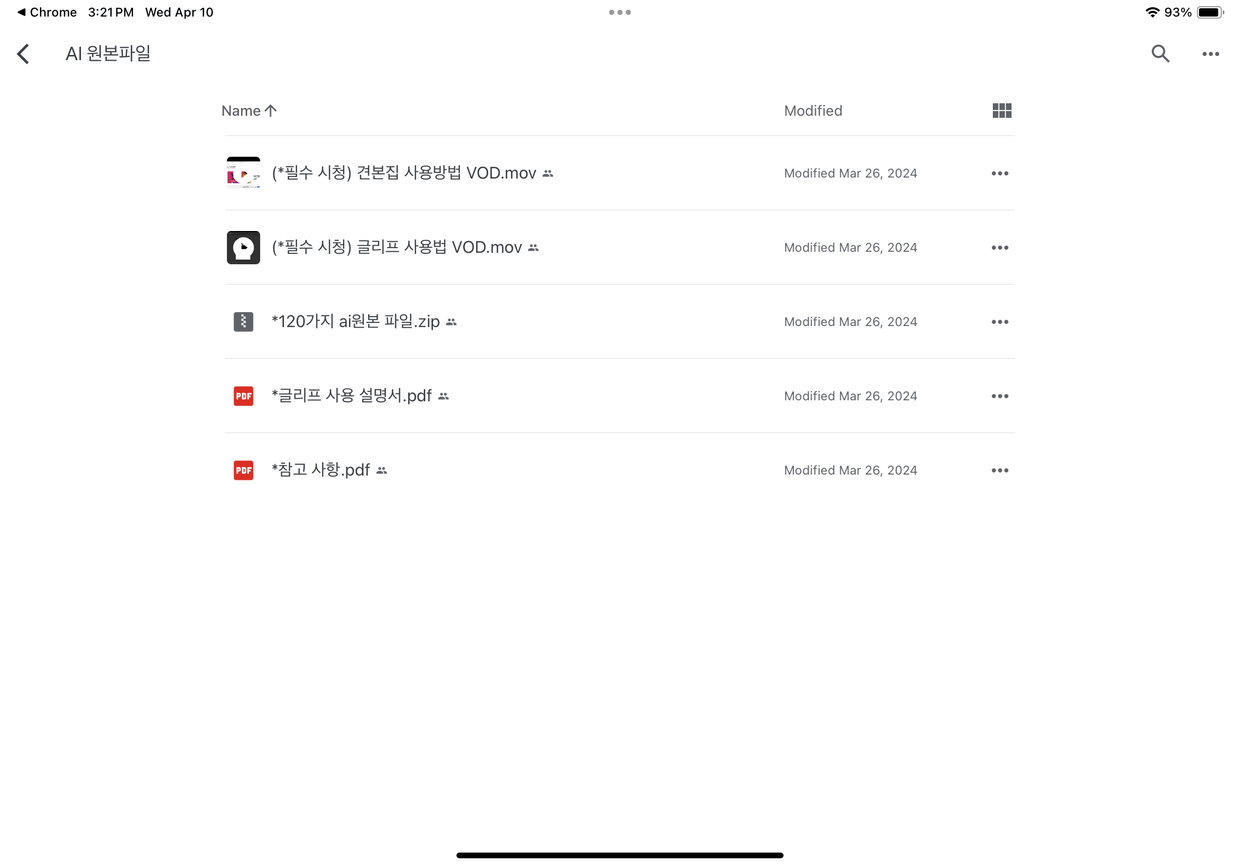Screen dimensions: 1240x866
Task: Show more options for 견본집 사용방법 VOD.mov
Action: coord(999,173)
